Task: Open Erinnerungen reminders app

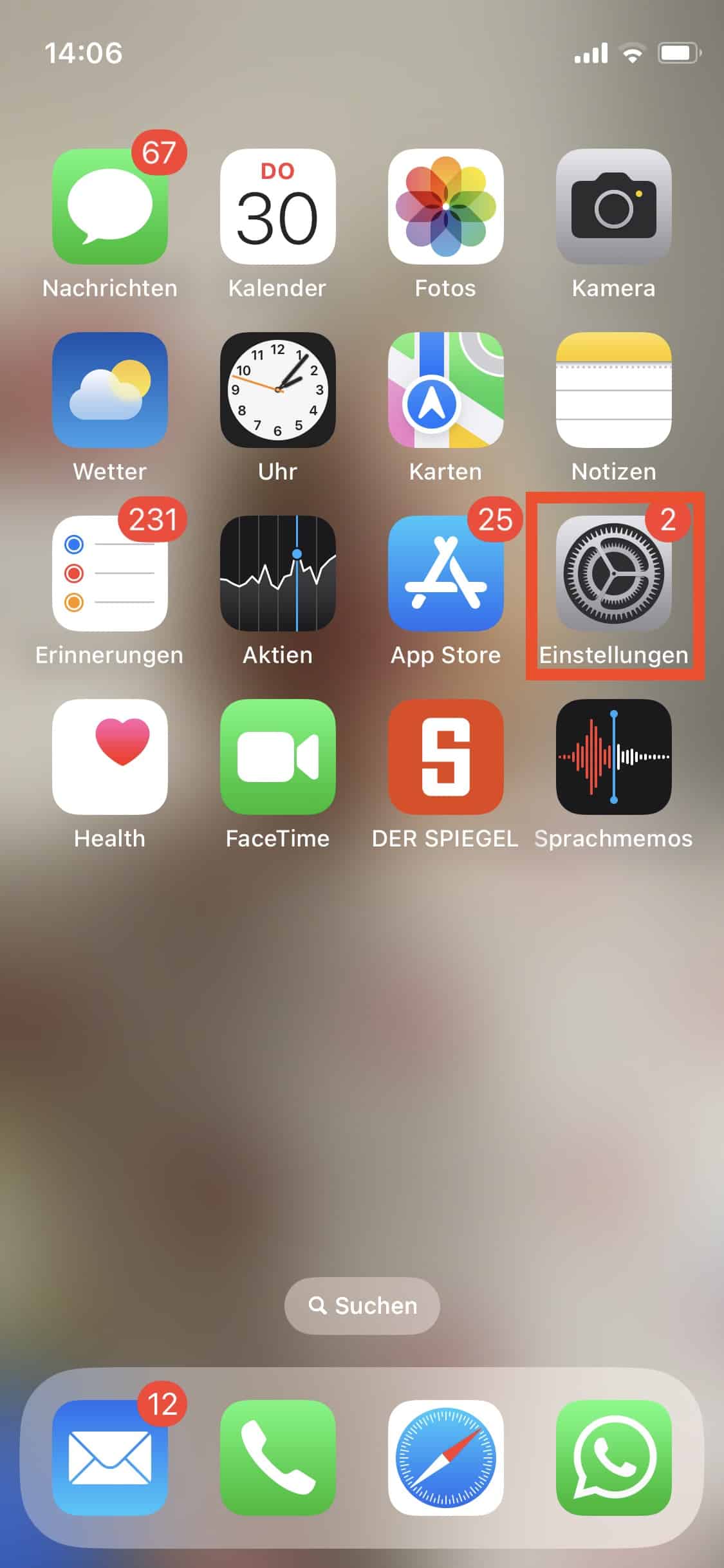Action: tap(110, 574)
